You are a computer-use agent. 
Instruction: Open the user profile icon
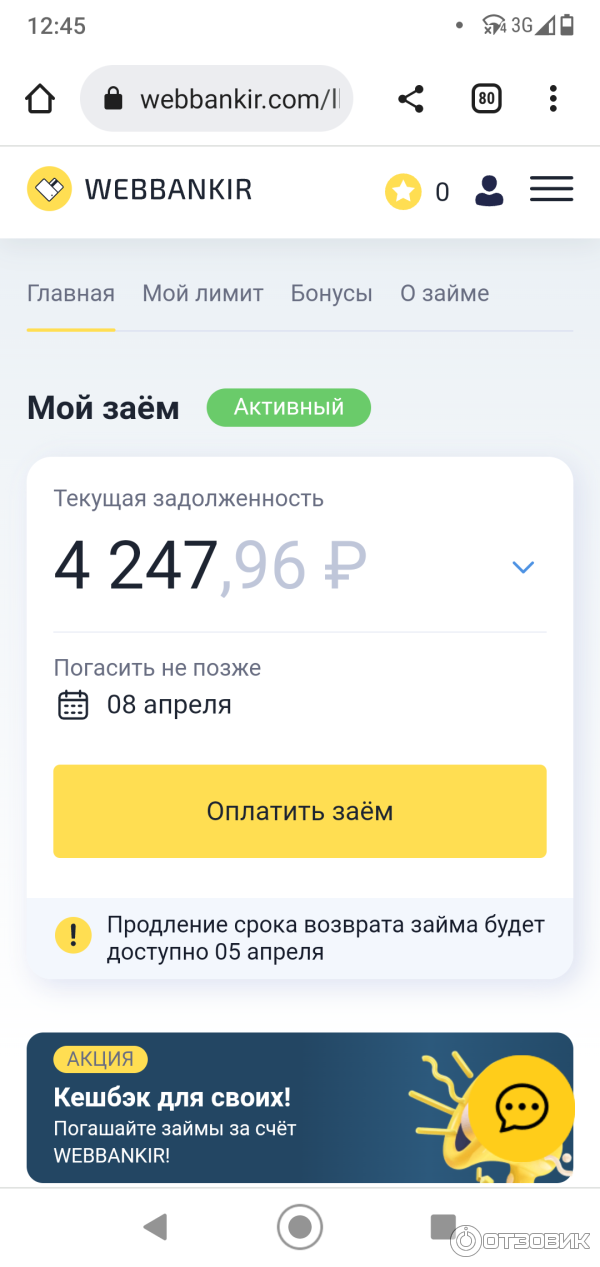click(489, 190)
